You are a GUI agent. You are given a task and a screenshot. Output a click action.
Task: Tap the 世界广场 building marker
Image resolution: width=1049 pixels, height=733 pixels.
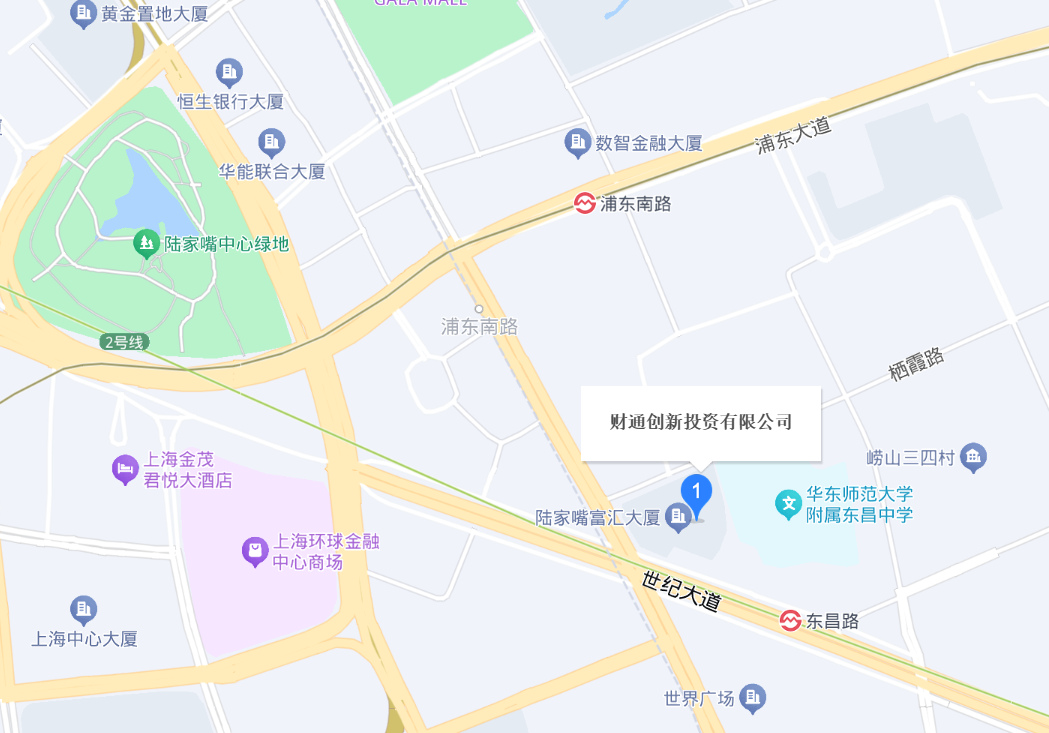(753, 698)
